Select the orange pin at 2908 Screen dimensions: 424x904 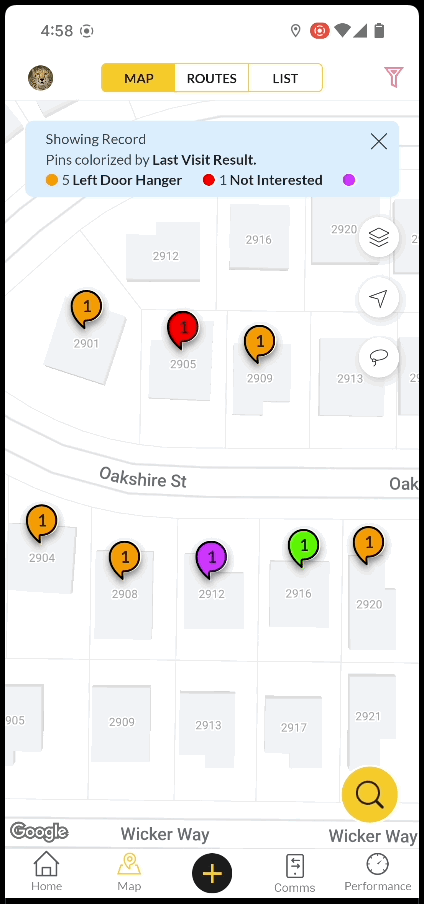point(125,559)
